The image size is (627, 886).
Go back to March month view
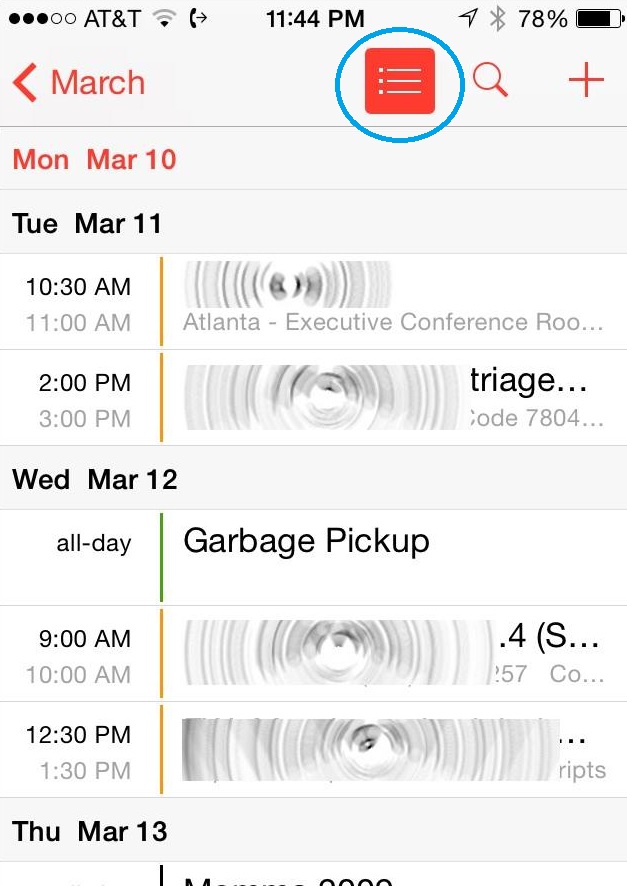point(80,82)
